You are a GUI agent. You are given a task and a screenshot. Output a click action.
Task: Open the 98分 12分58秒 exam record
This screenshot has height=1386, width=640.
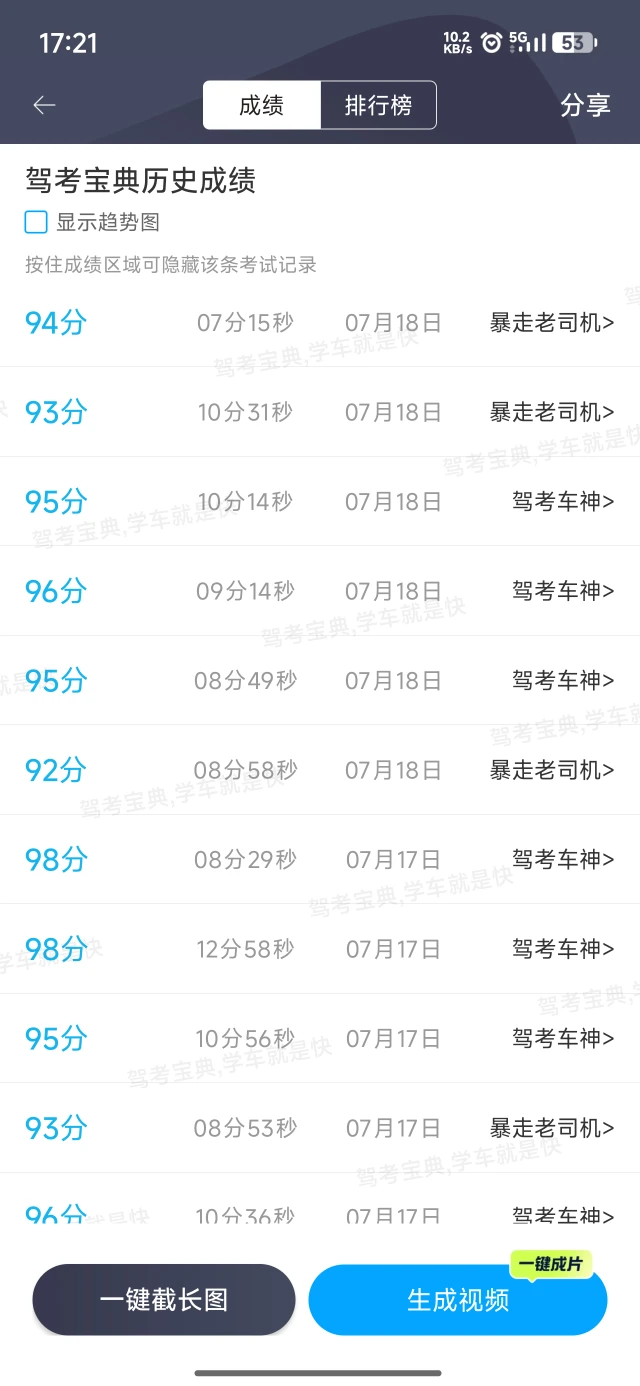point(320,949)
